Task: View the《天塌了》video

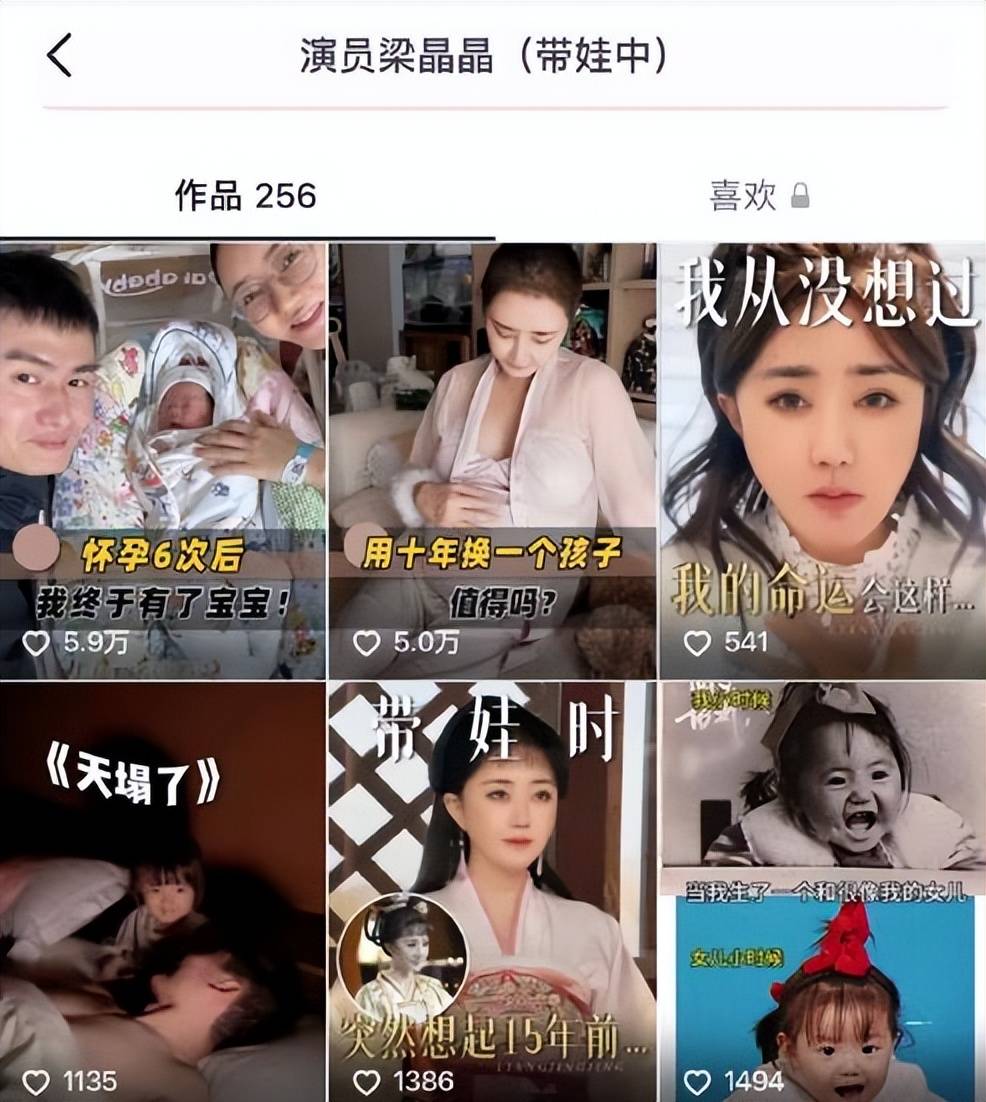Action: click(x=163, y=890)
